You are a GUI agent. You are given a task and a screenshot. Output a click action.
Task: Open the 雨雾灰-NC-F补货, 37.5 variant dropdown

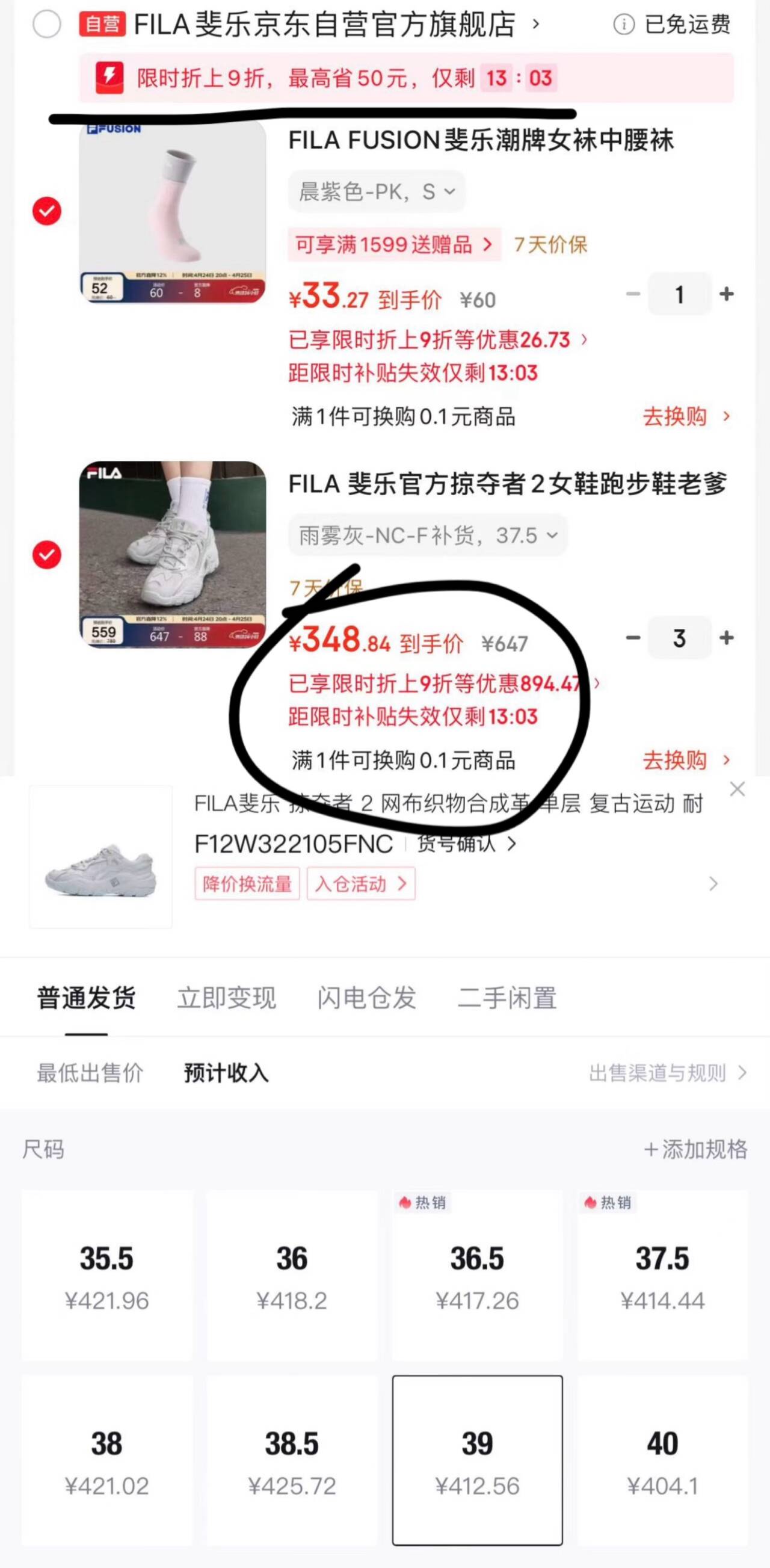click(427, 536)
